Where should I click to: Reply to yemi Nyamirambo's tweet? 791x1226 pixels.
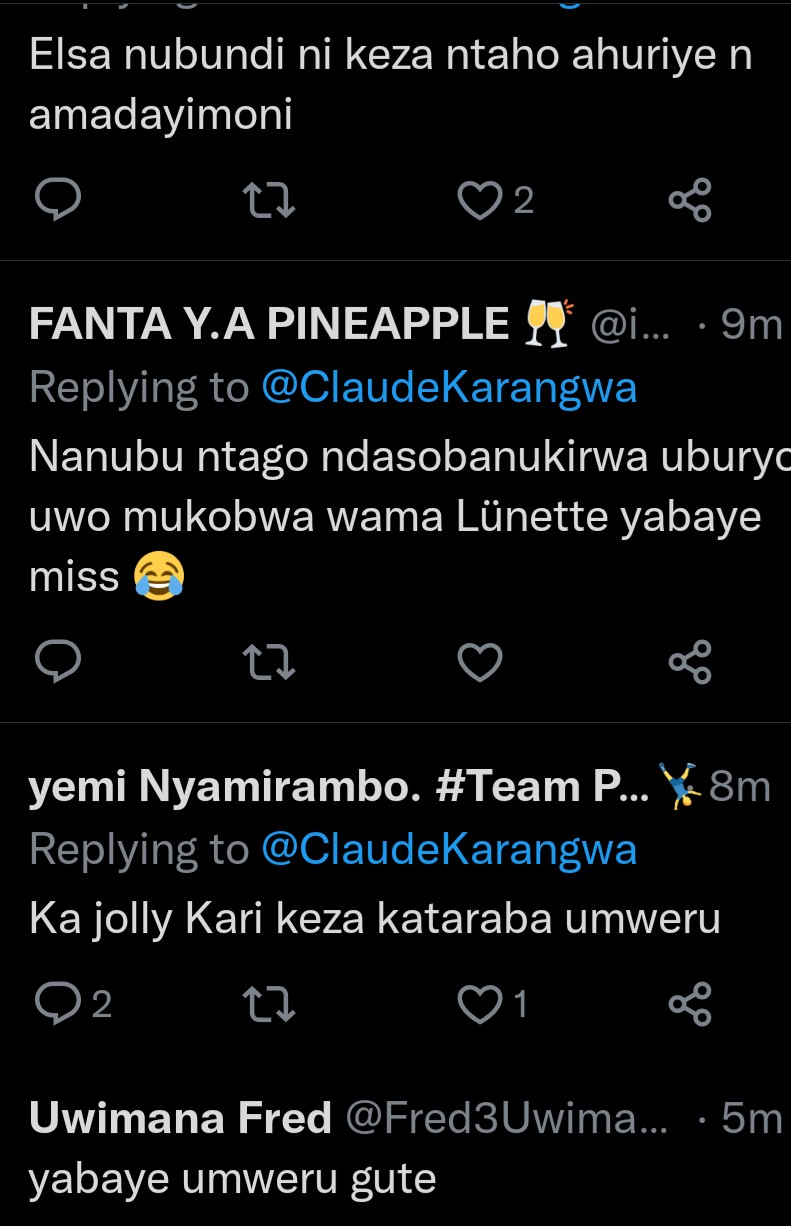pos(58,1004)
